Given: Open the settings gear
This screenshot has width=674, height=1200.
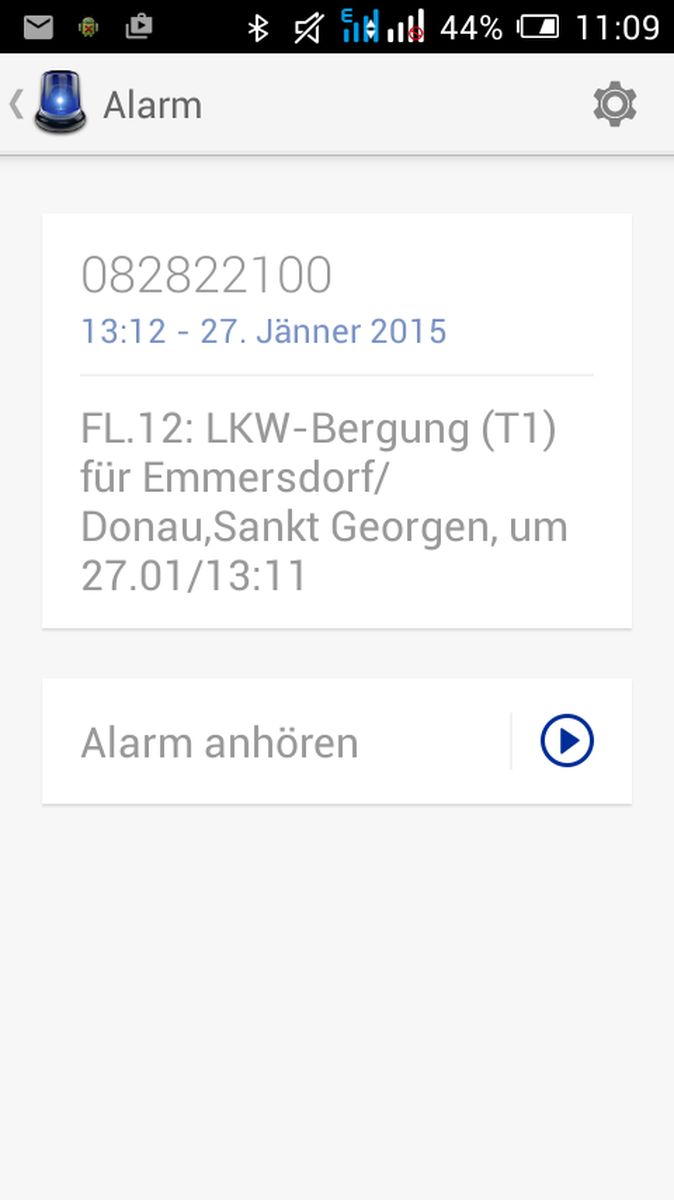Looking at the screenshot, I should (x=615, y=104).
